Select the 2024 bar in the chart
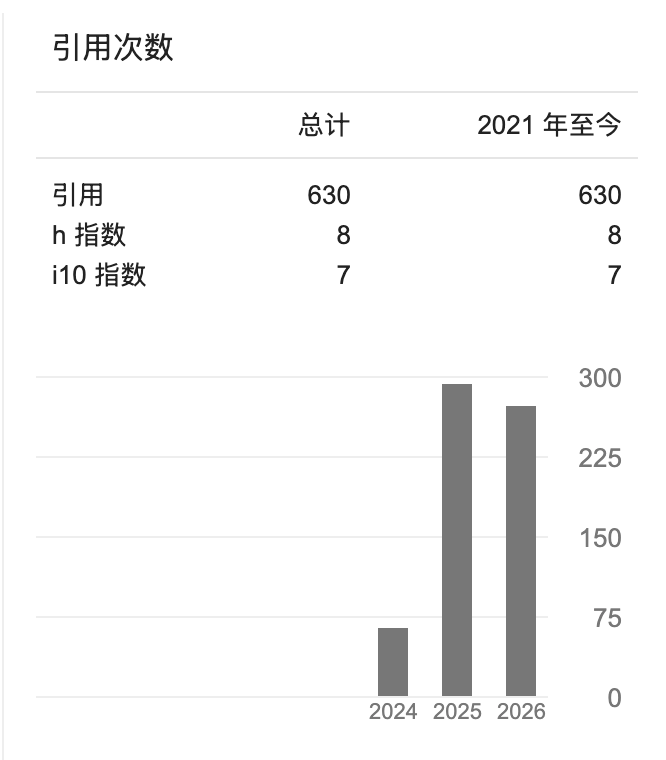Image resolution: width=666 pixels, height=760 pixels. click(393, 662)
